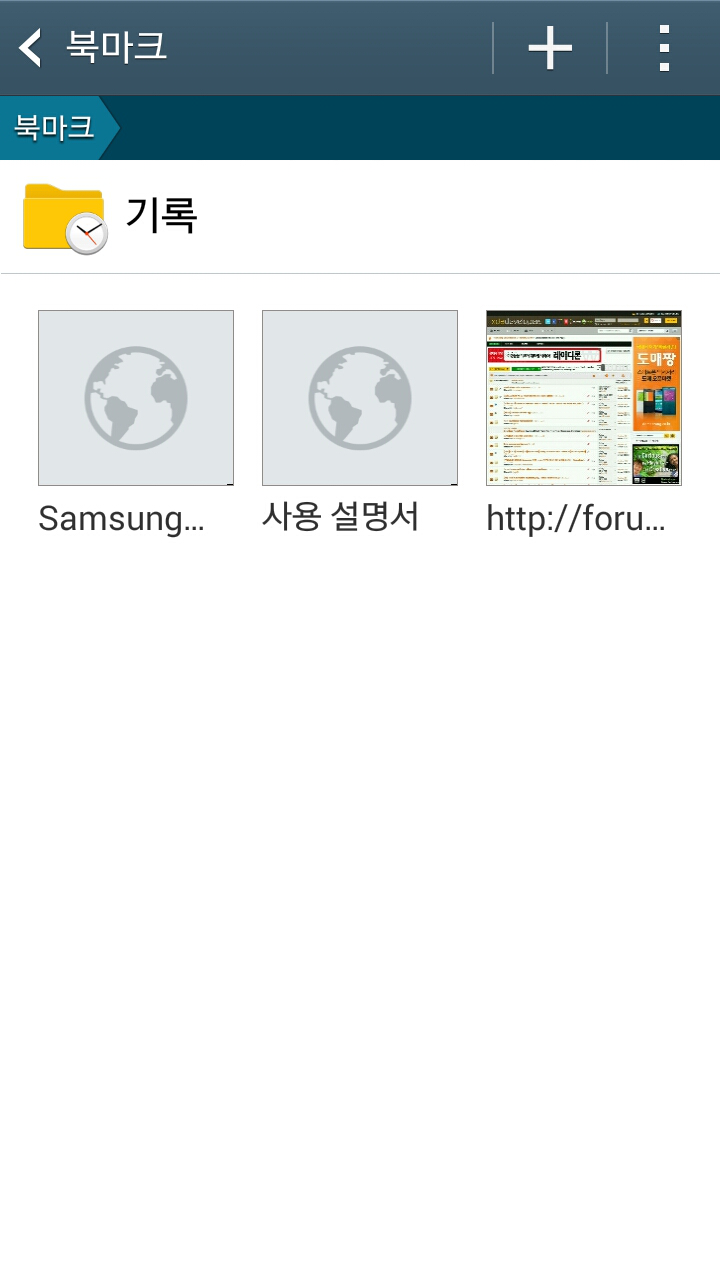Select the 북마크 breadcrumb
Image resolution: width=720 pixels, height=1280 pixels.
55,128
